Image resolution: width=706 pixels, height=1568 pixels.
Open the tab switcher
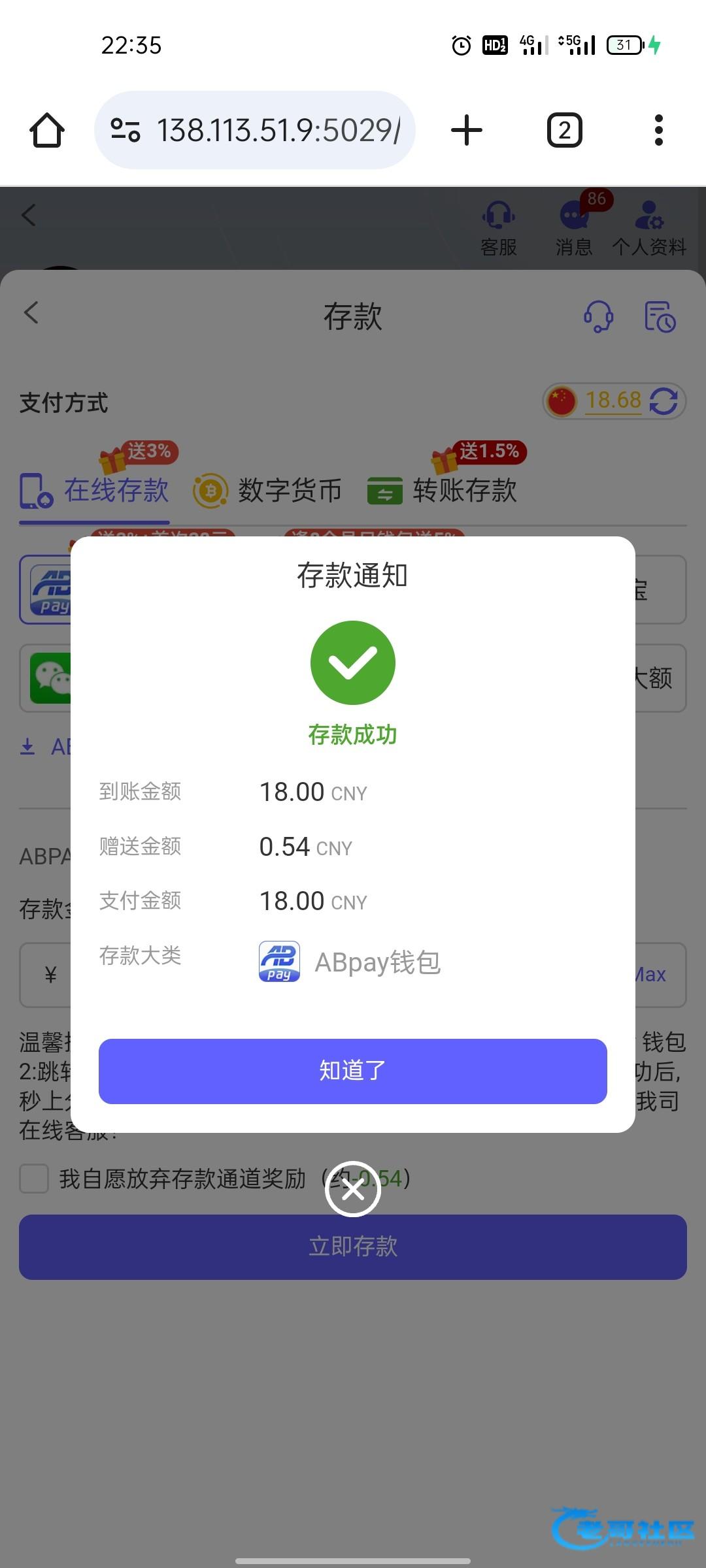564,130
